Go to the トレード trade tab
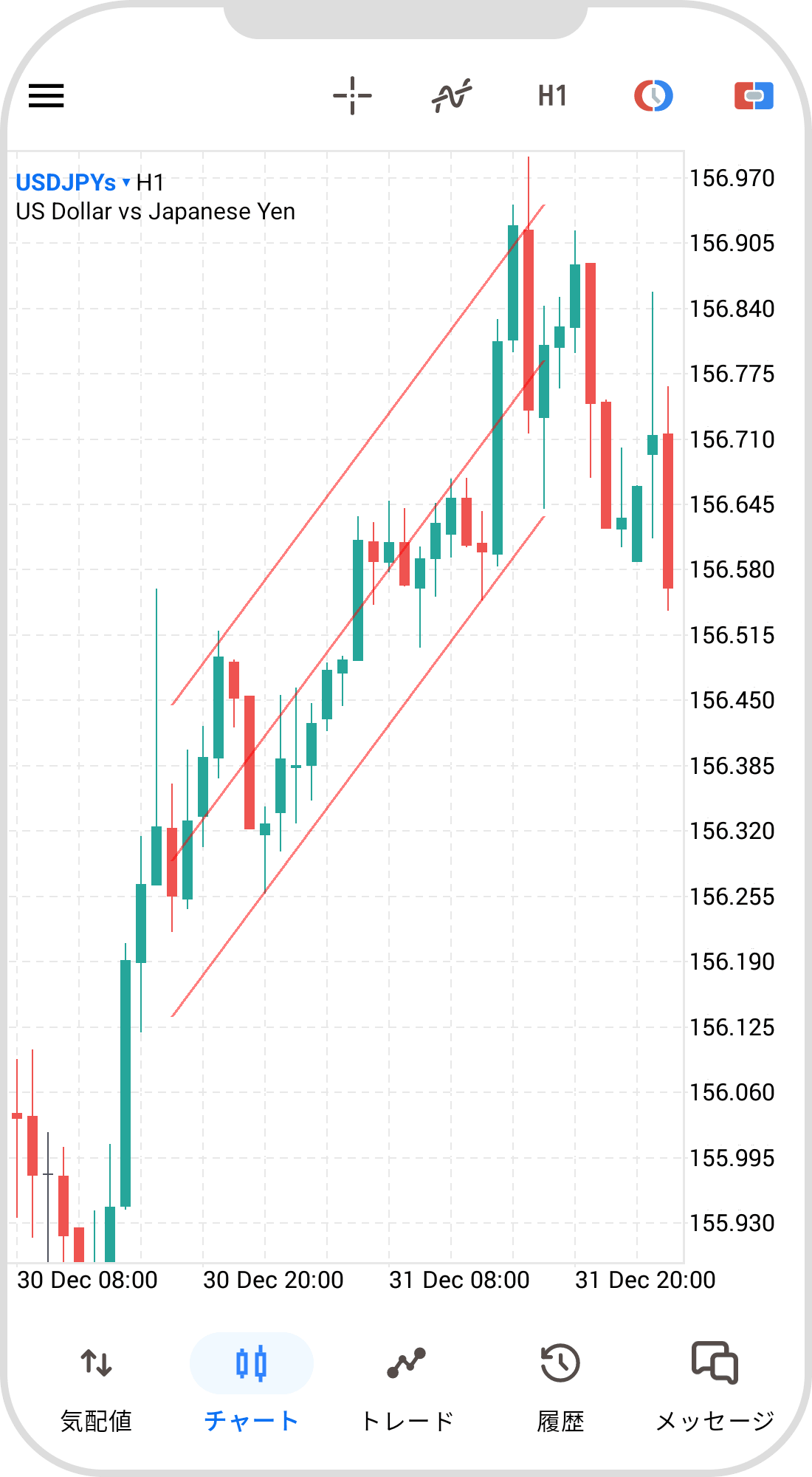812x1477 pixels. pyautogui.click(x=406, y=1386)
